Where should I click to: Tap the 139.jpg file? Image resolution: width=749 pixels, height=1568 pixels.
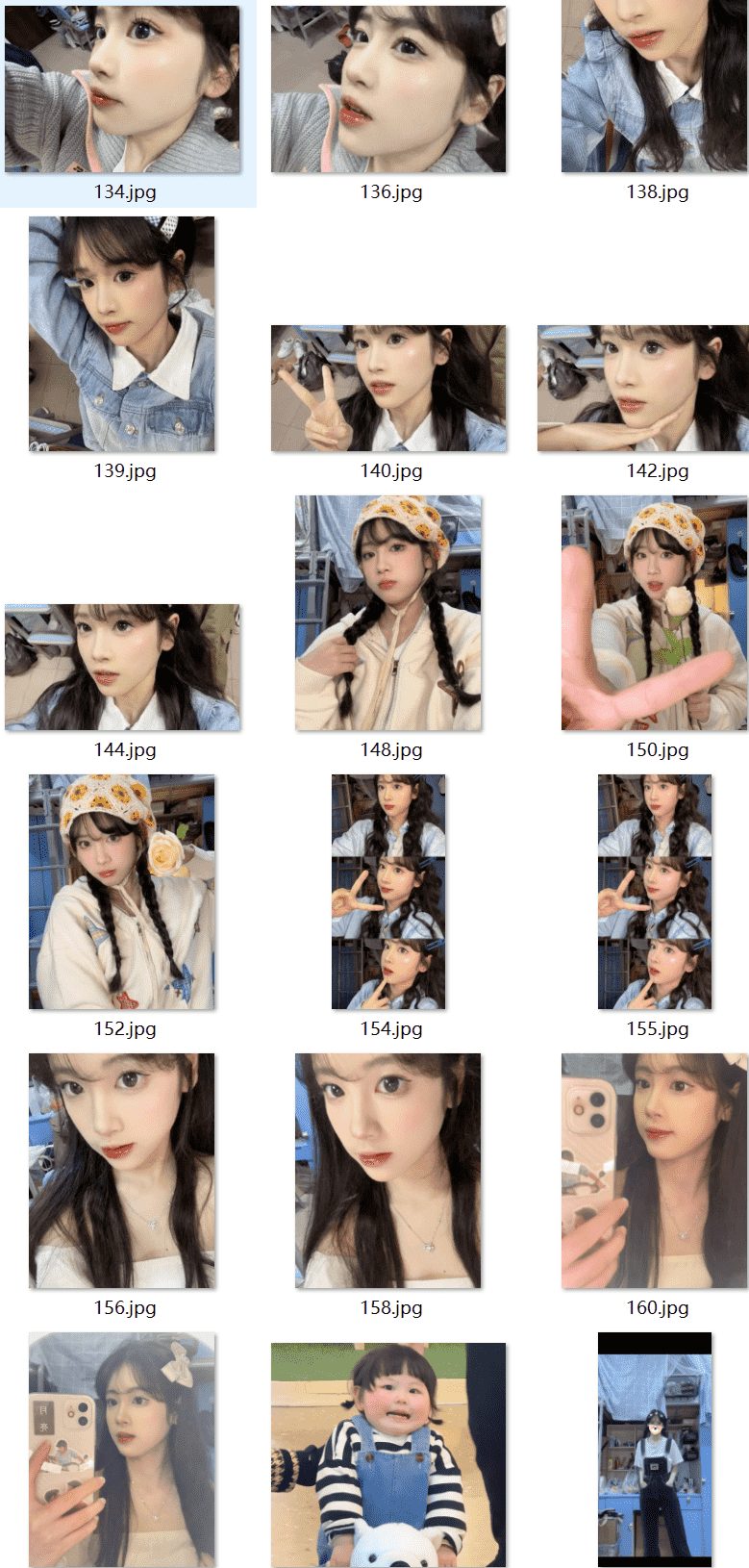[122, 334]
